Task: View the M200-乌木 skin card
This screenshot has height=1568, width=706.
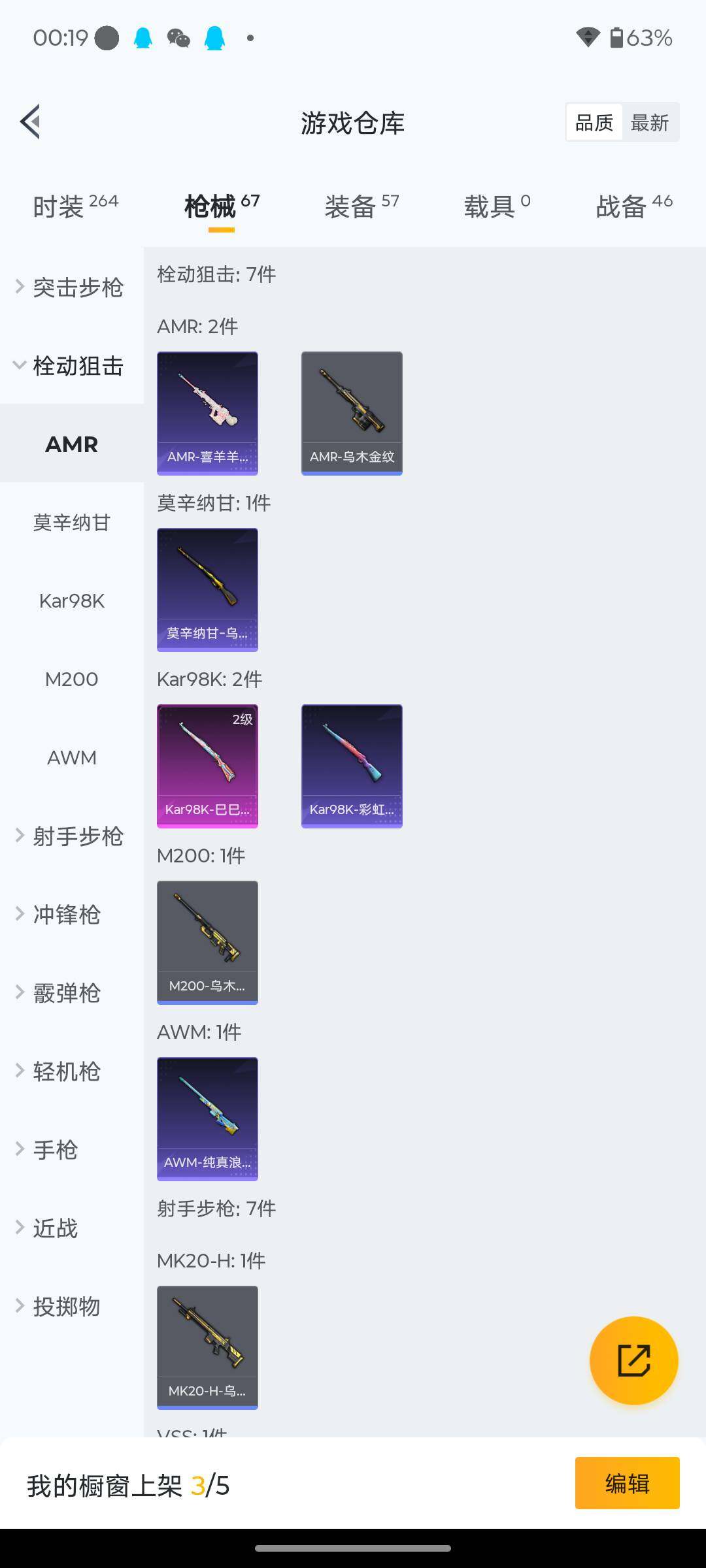Action: click(207, 942)
